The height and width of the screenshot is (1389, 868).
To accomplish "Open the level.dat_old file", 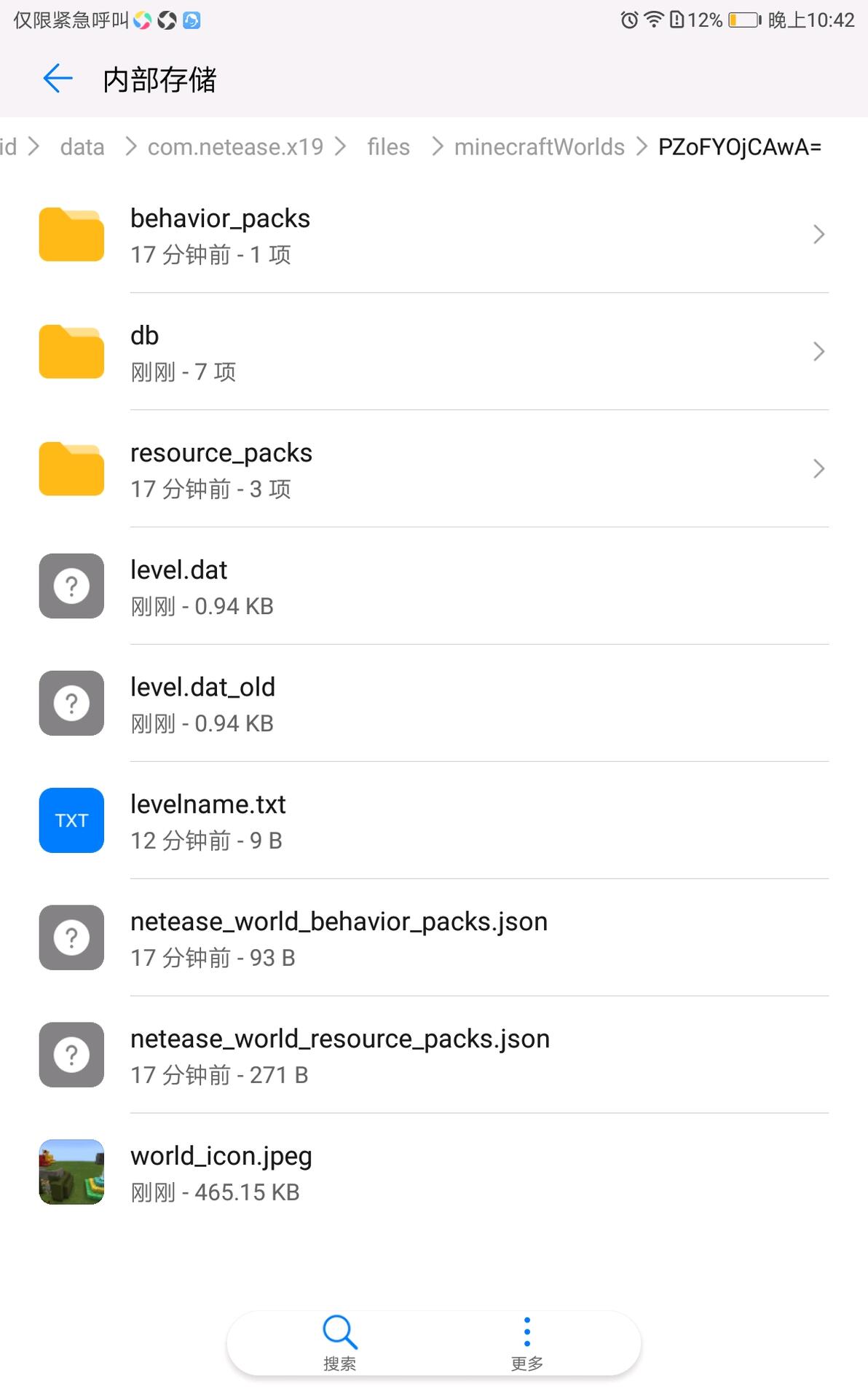I will click(434, 704).
